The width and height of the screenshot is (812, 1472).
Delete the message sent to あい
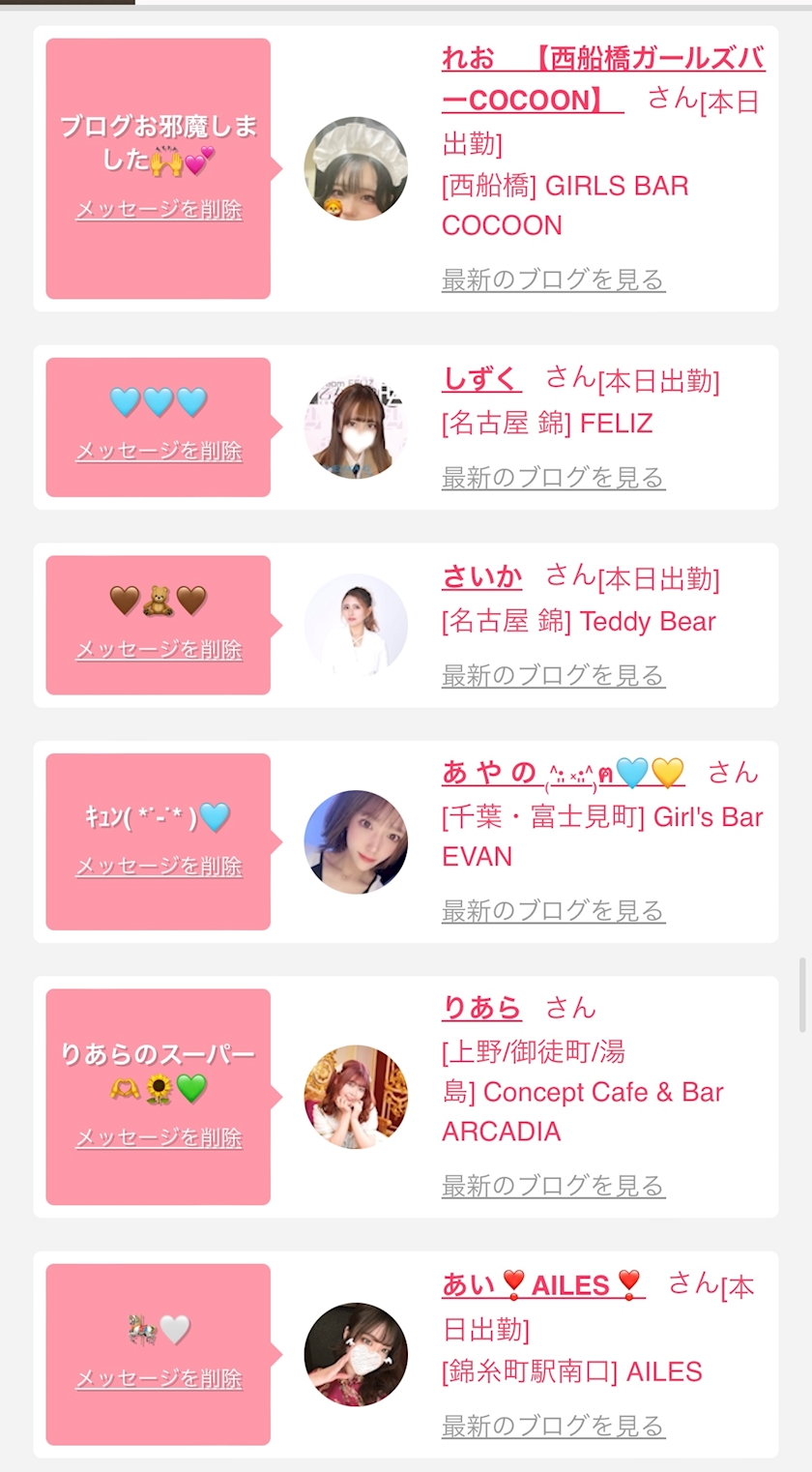coord(159,1379)
